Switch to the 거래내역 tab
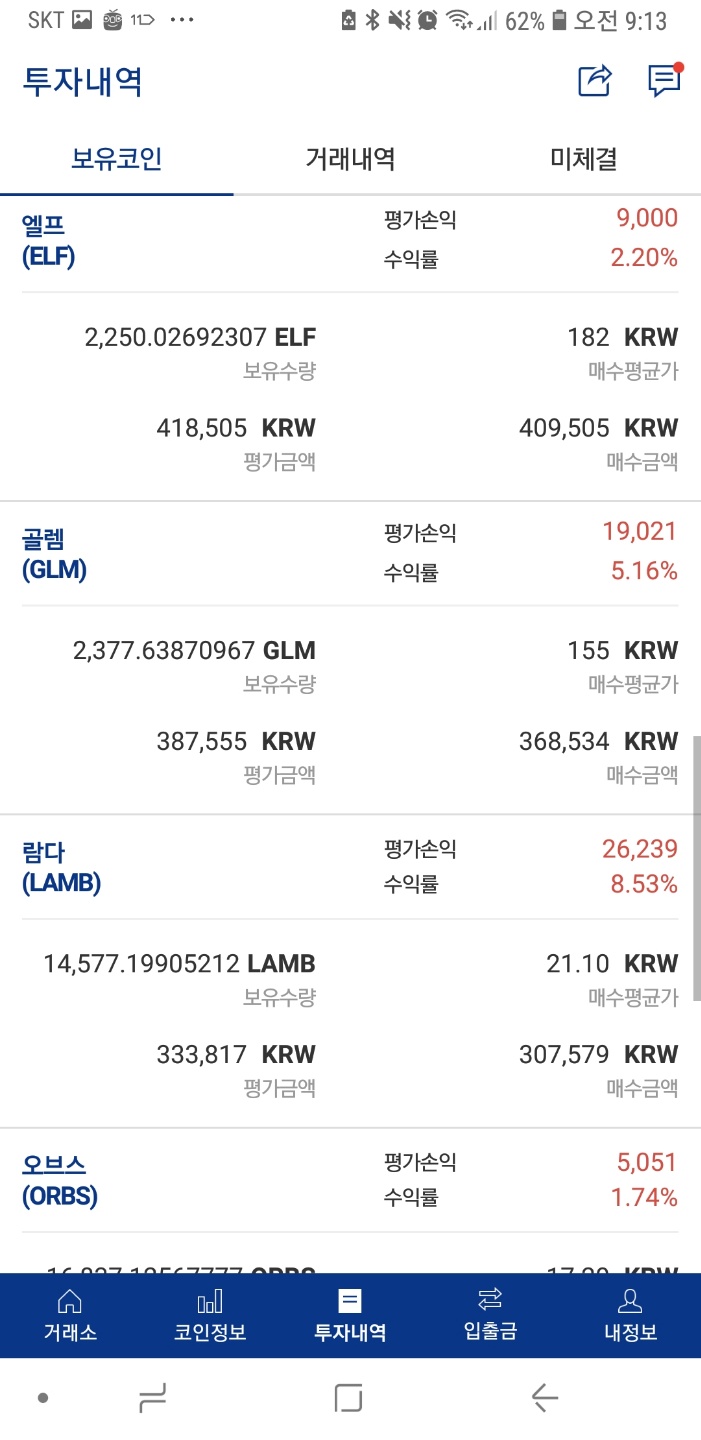This screenshot has height=1440, width=701. pyautogui.click(x=350, y=158)
